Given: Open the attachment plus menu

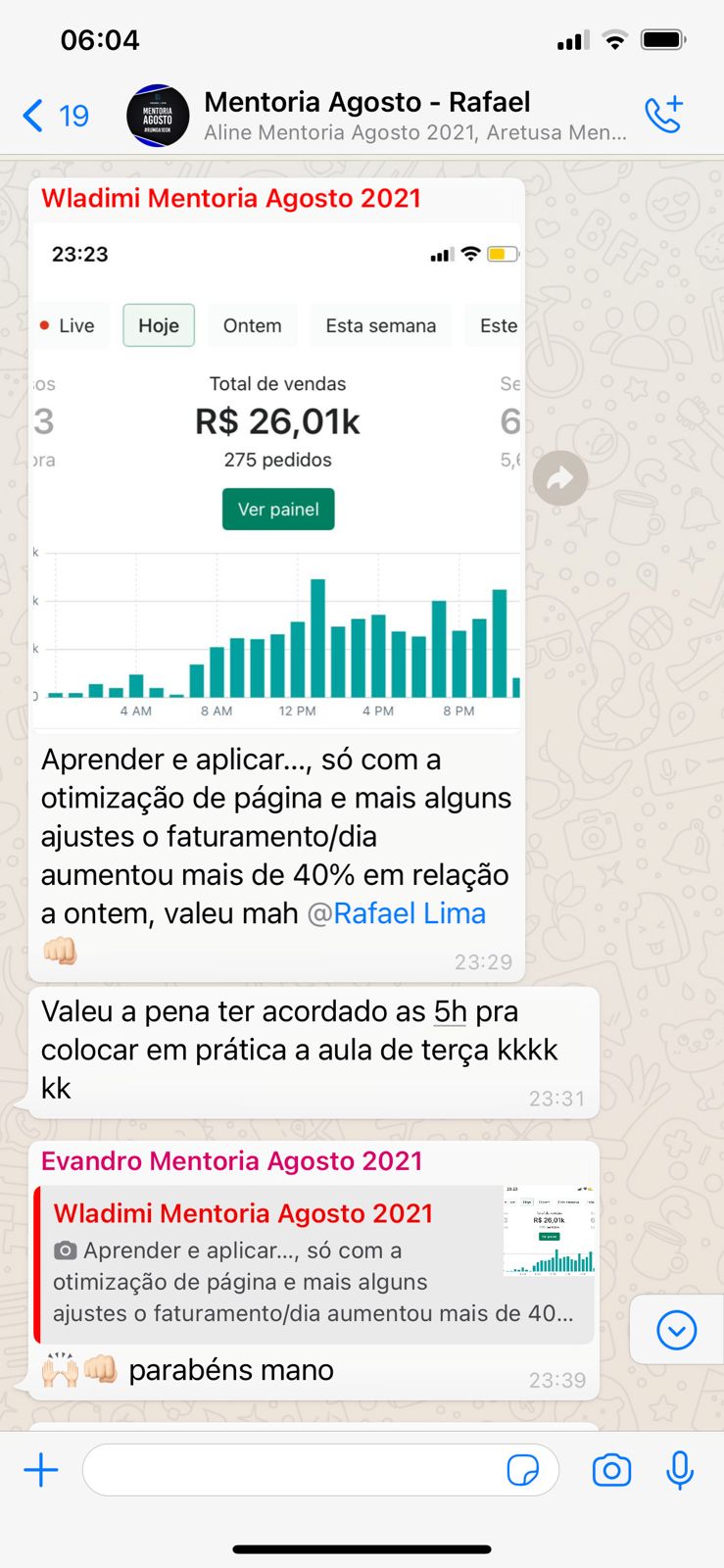Looking at the screenshot, I should [x=41, y=1470].
